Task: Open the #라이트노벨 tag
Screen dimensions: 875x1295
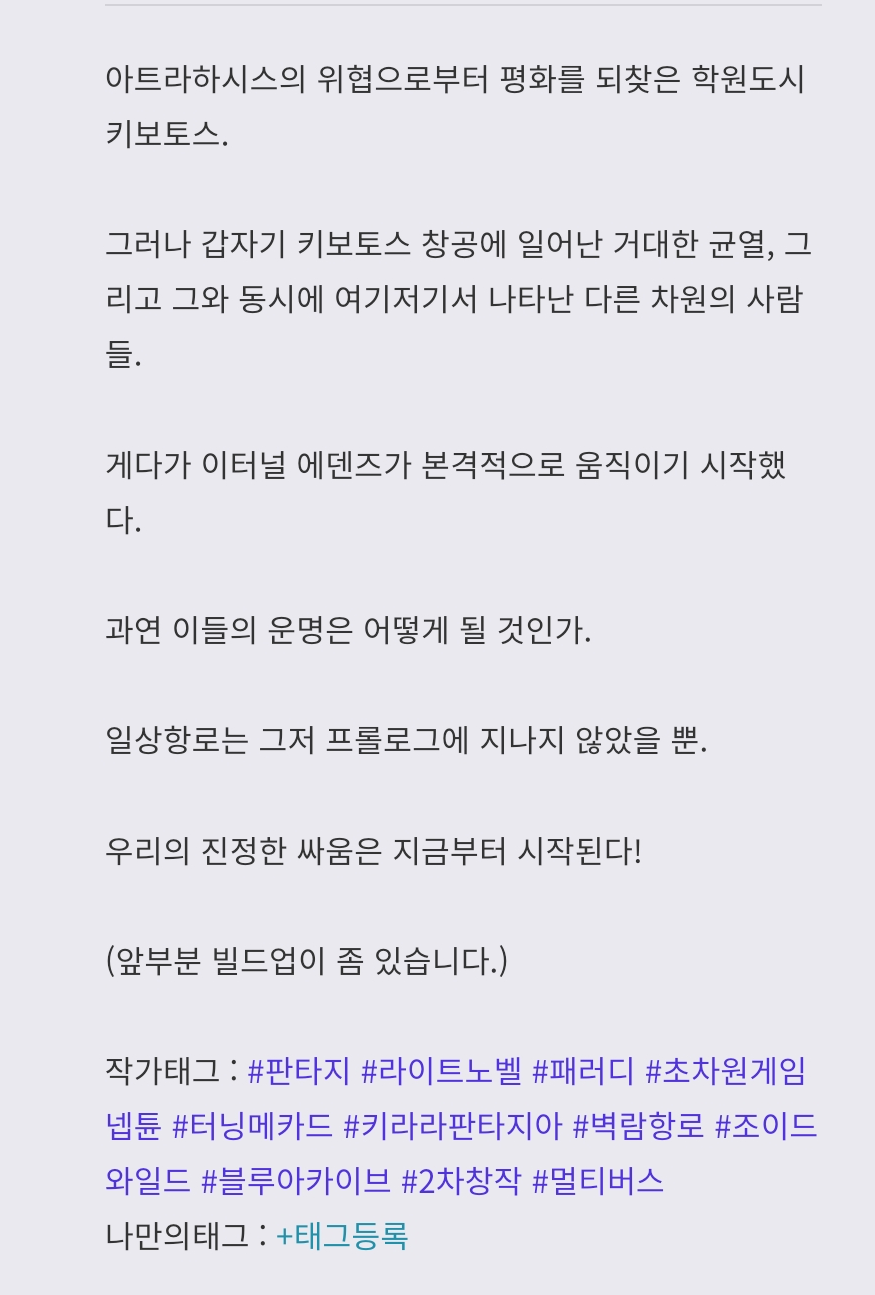Action: pos(441,1071)
